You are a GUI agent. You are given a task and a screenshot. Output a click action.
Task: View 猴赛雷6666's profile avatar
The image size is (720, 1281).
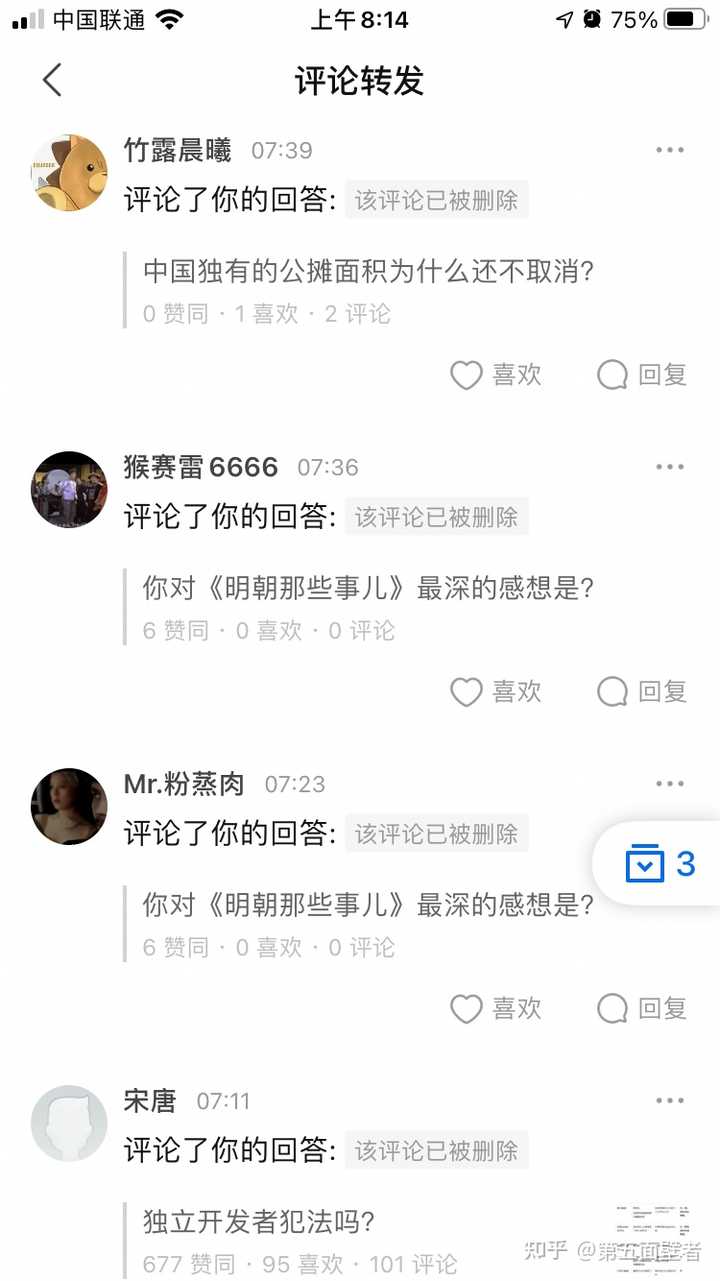click(x=69, y=490)
